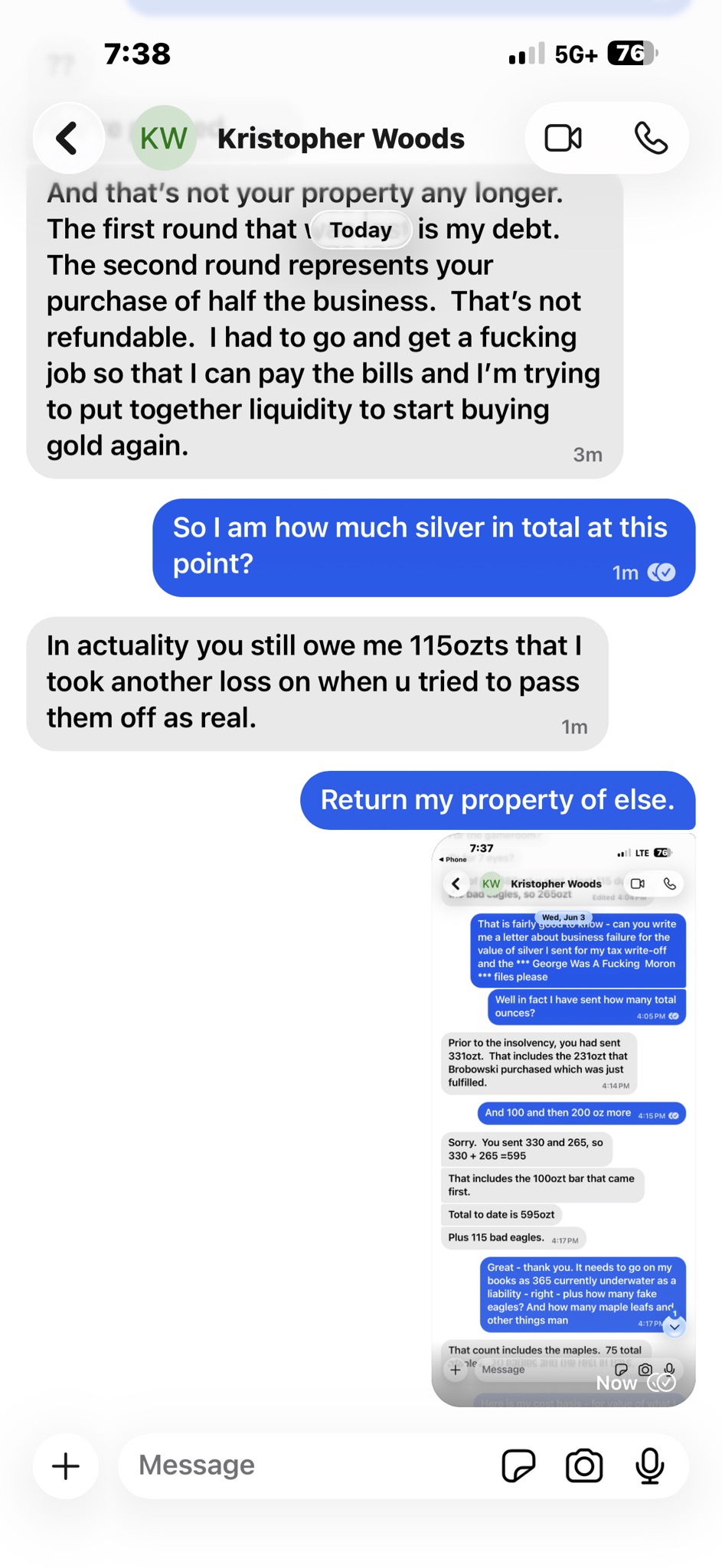The width and height of the screenshot is (722, 1568).
Task: Open the sticker picker
Action: [518, 1465]
